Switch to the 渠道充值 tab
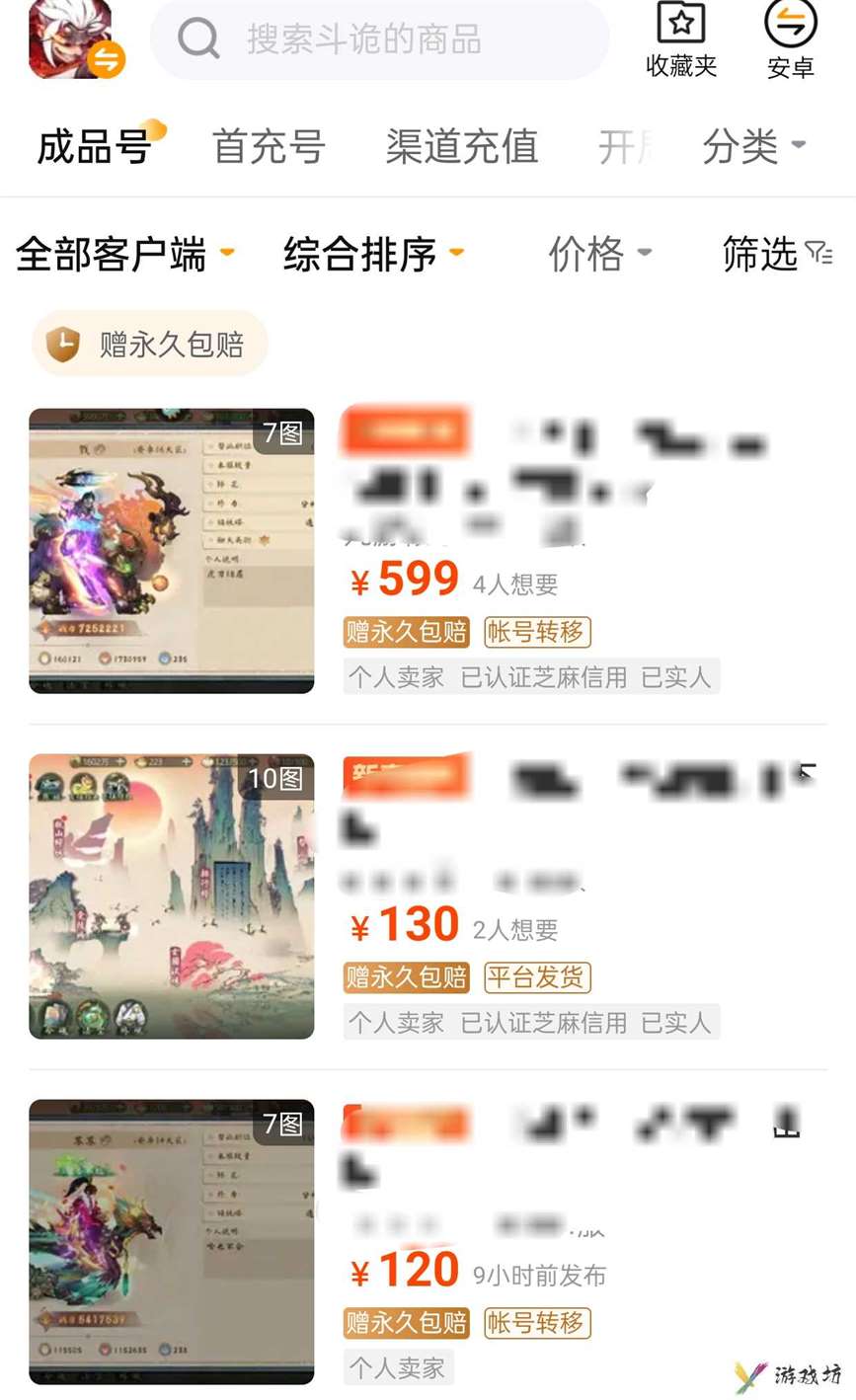The width and height of the screenshot is (856, 1400). pyautogui.click(x=461, y=148)
